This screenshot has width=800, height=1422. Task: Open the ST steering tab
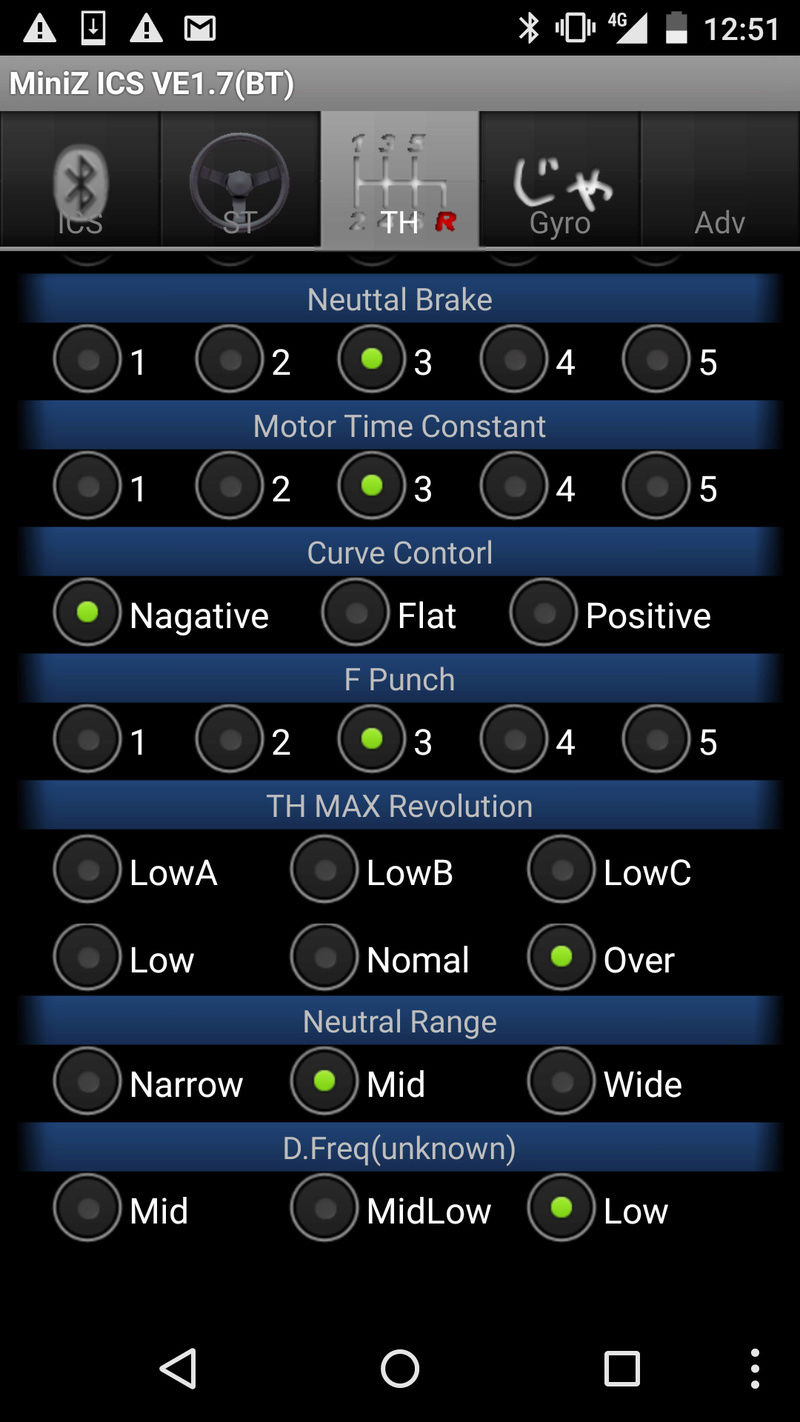click(240, 180)
